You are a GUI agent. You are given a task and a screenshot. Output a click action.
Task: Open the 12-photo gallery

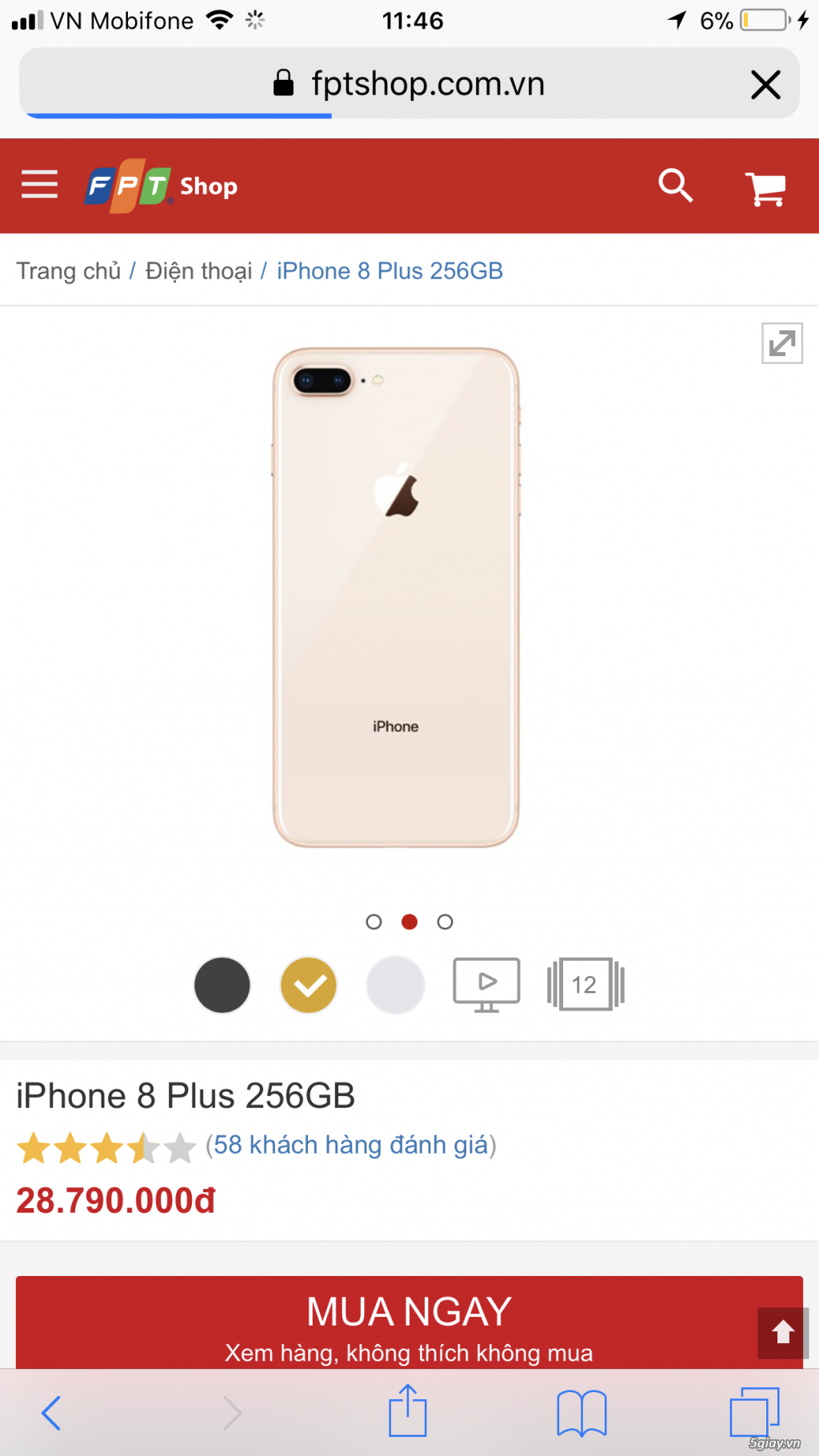pyautogui.click(x=585, y=984)
